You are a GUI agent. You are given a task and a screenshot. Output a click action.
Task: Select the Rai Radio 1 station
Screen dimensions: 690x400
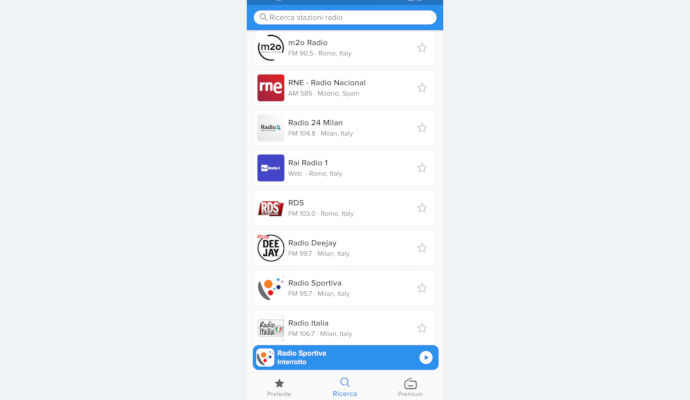pyautogui.click(x=335, y=168)
